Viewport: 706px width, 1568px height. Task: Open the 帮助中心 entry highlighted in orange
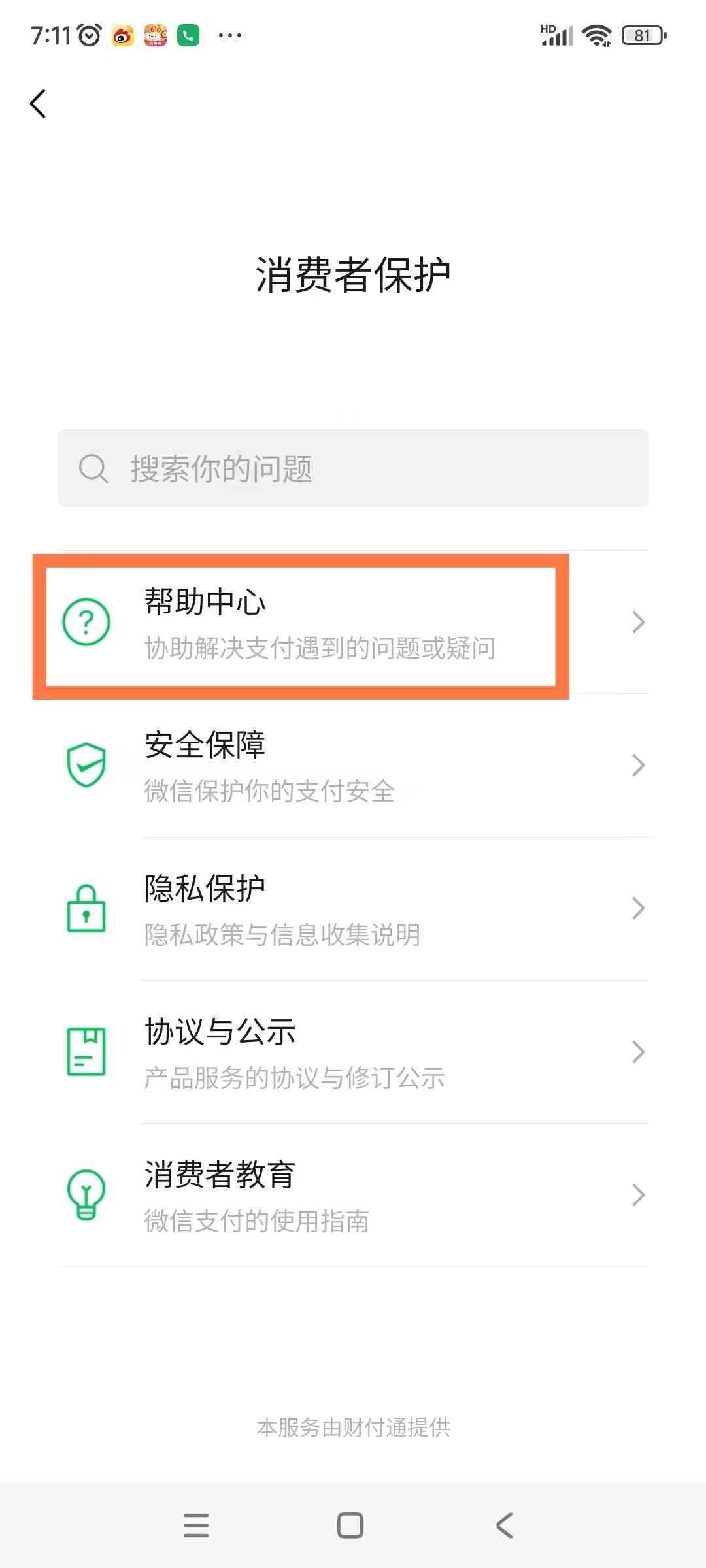coord(301,624)
